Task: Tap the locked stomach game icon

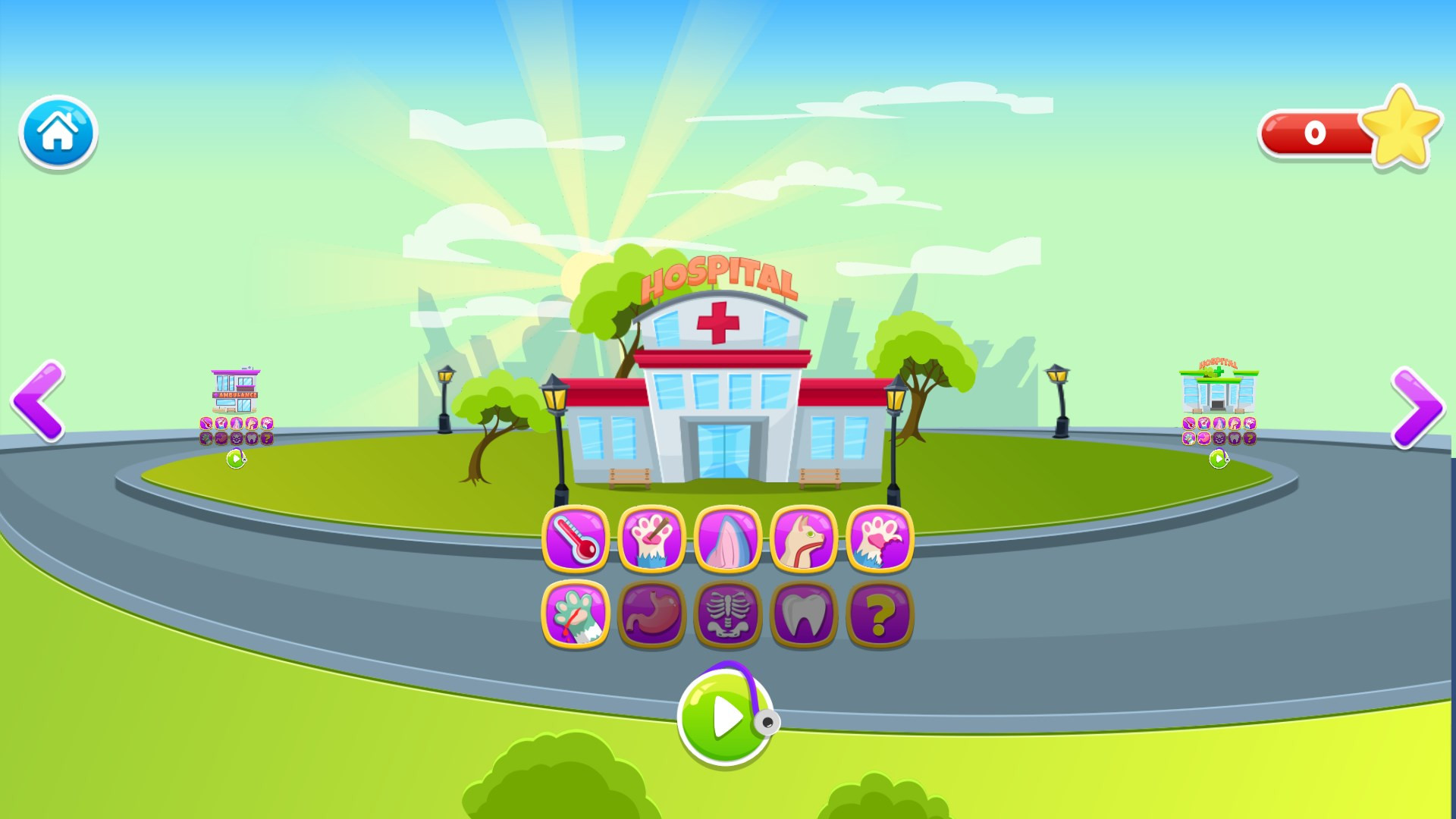Action: (651, 614)
